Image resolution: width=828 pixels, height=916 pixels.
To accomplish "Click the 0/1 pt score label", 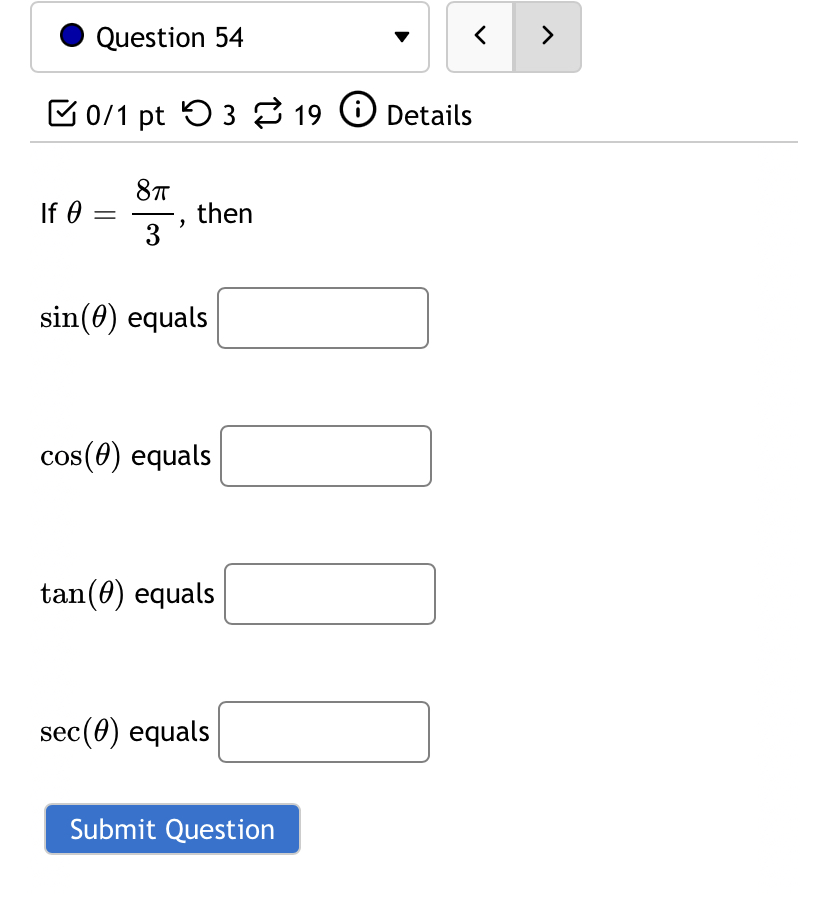I will click(x=125, y=115).
